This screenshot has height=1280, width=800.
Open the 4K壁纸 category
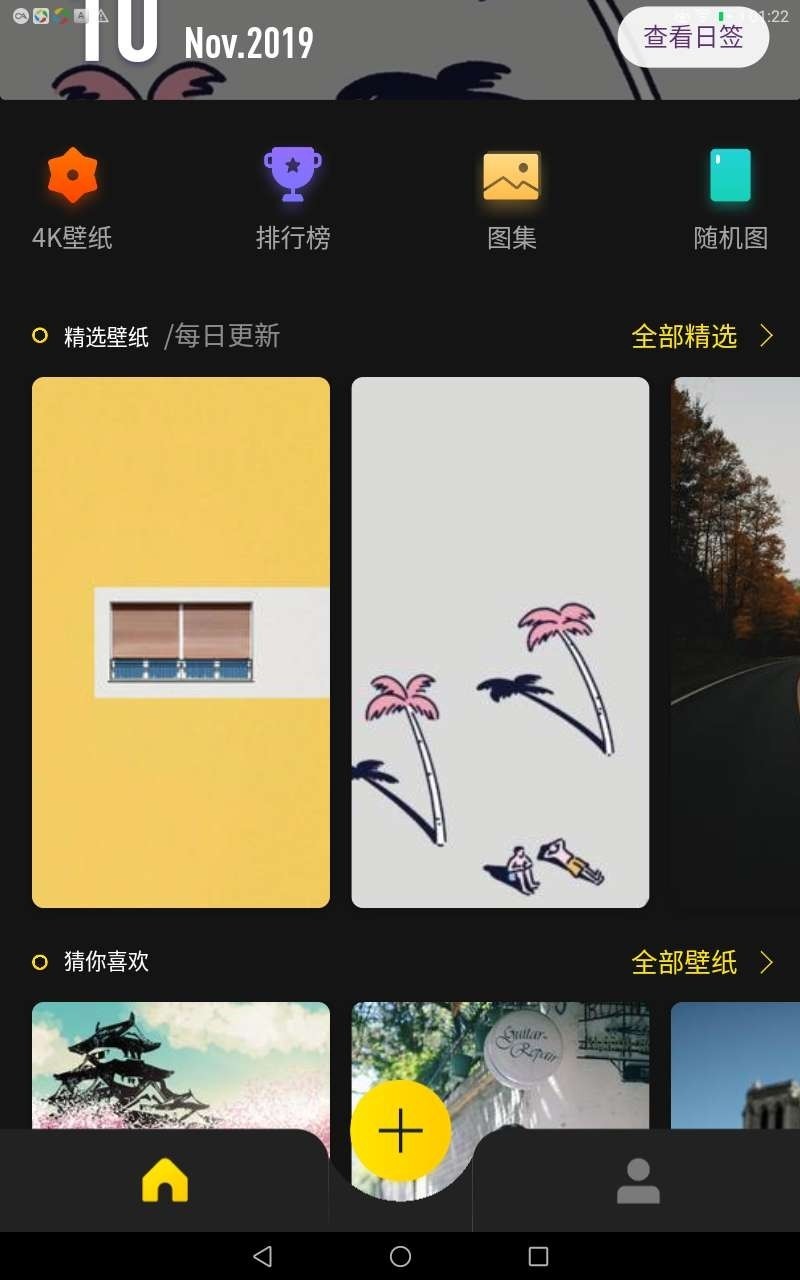click(x=72, y=198)
